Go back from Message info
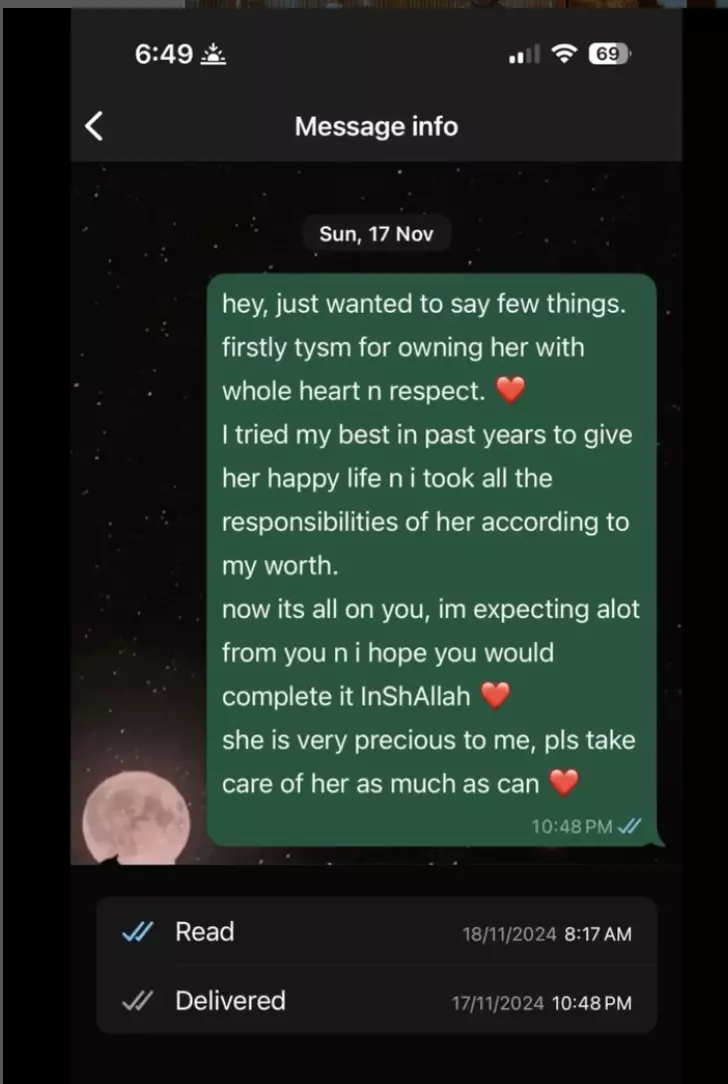 pyautogui.click(x=94, y=126)
